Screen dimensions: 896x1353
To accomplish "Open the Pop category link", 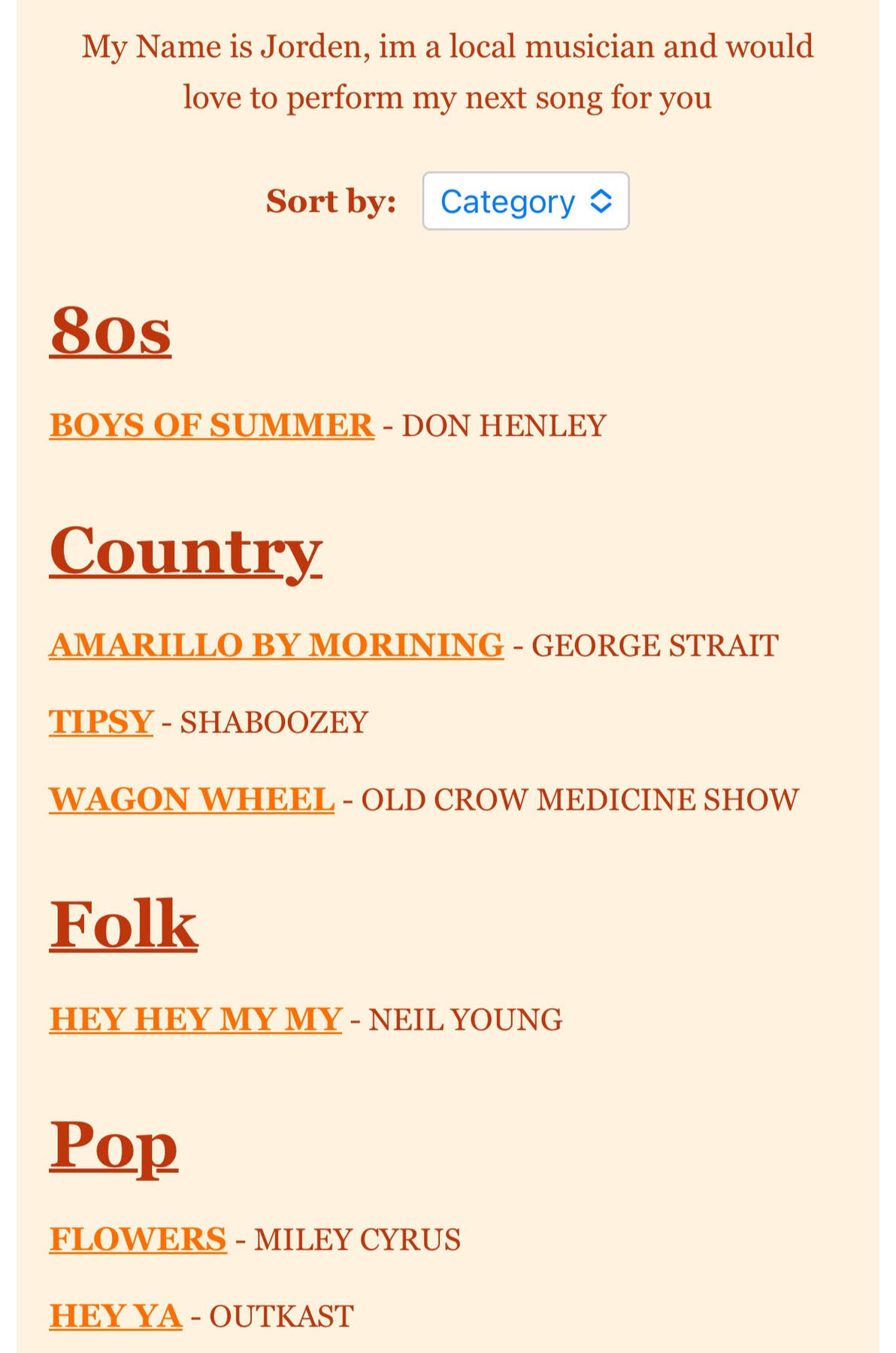I will (x=114, y=1145).
